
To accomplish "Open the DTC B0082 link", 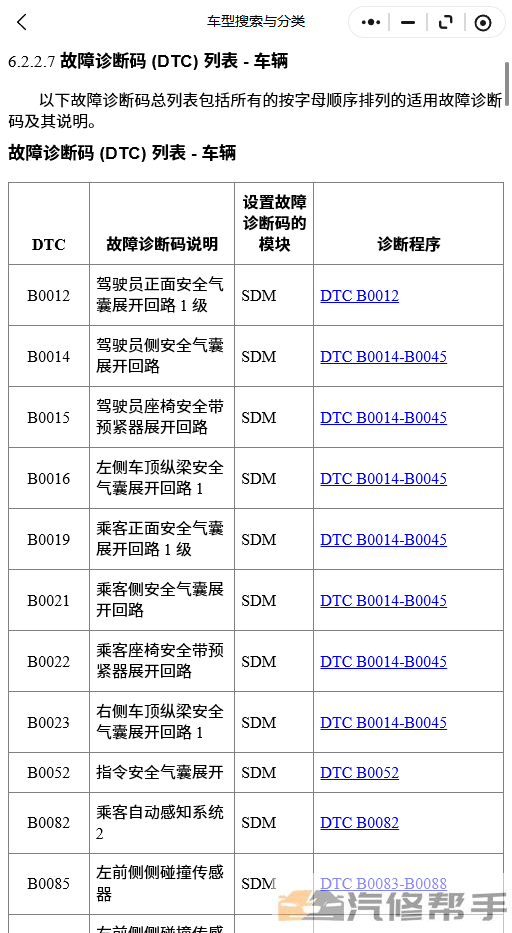I will point(360,823).
